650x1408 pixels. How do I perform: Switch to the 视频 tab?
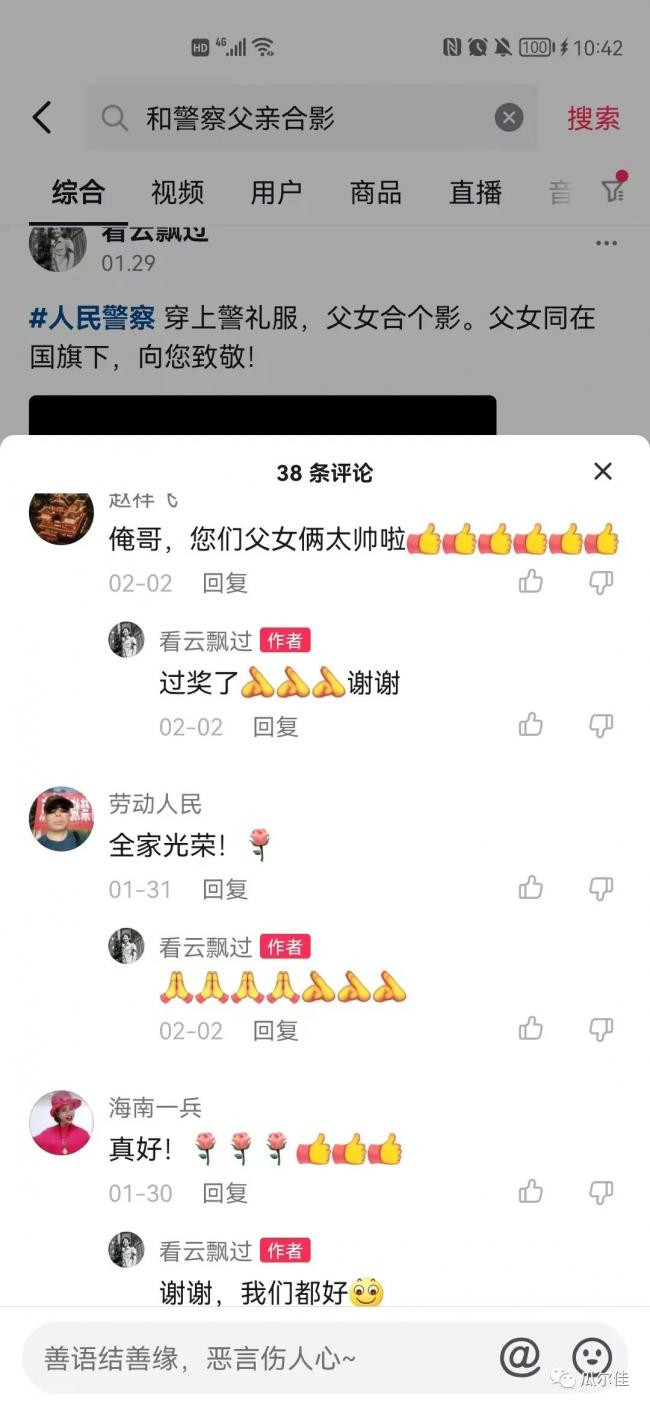coord(177,192)
